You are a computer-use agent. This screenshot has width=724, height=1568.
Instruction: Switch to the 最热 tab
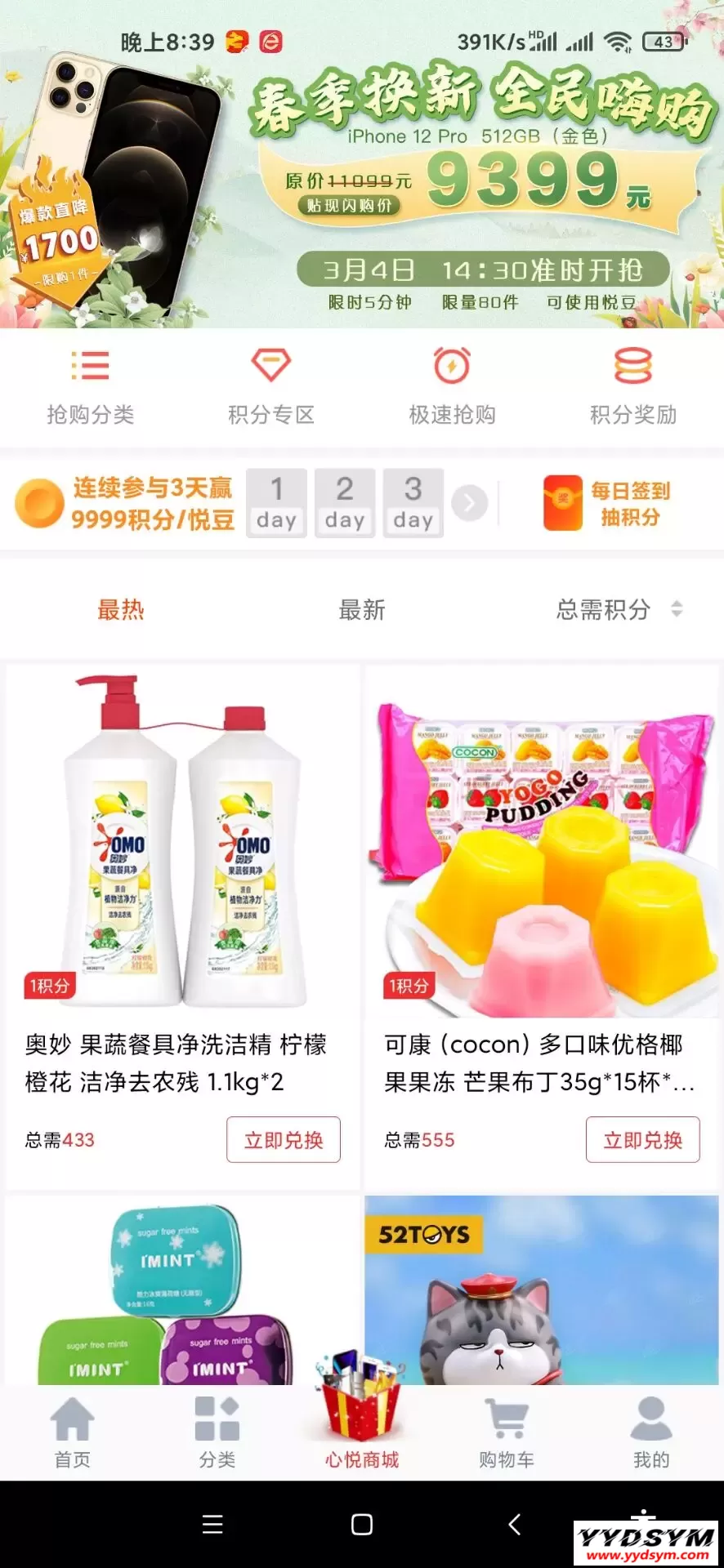tap(121, 609)
